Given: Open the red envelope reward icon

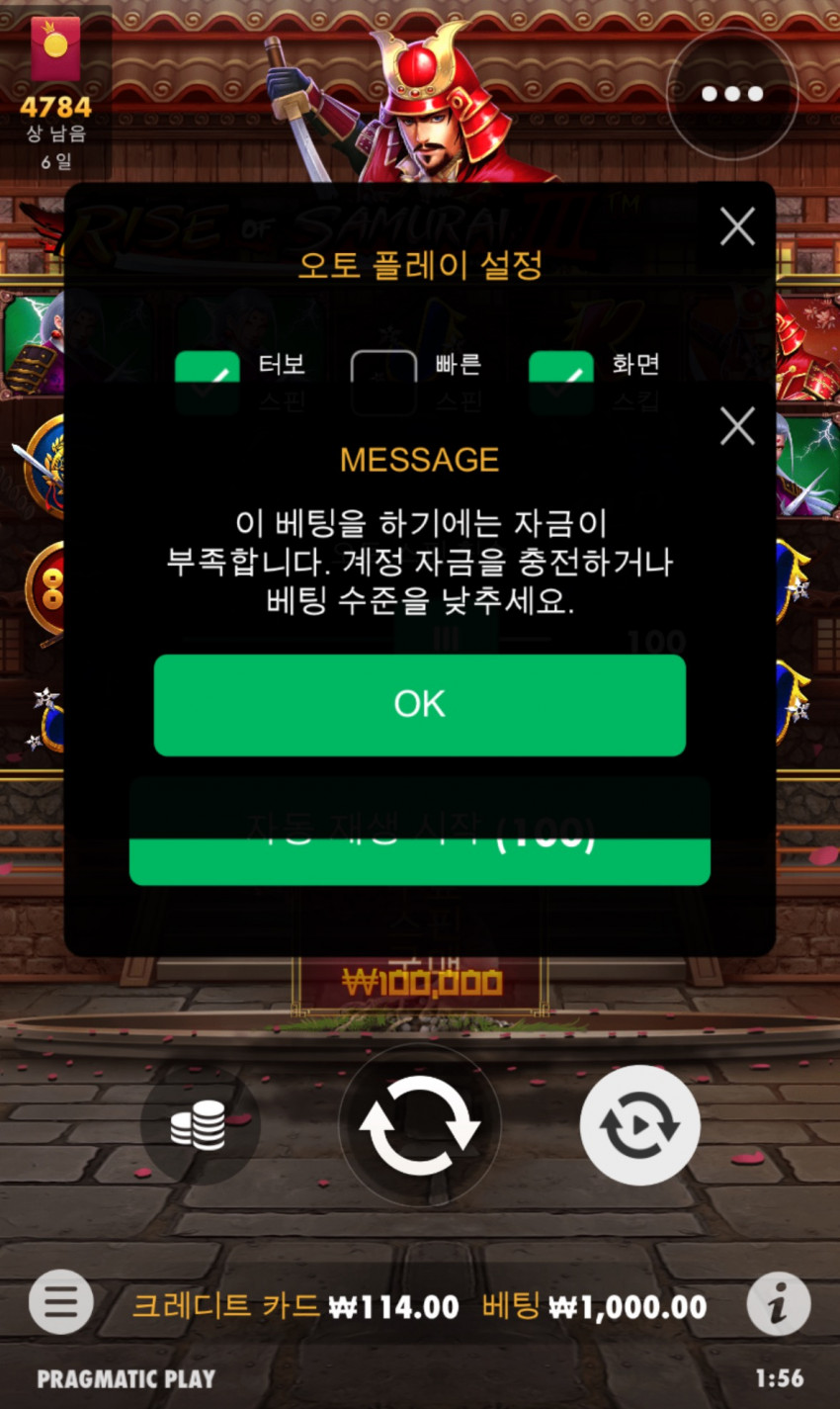Looking at the screenshot, I should click(55, 49).
